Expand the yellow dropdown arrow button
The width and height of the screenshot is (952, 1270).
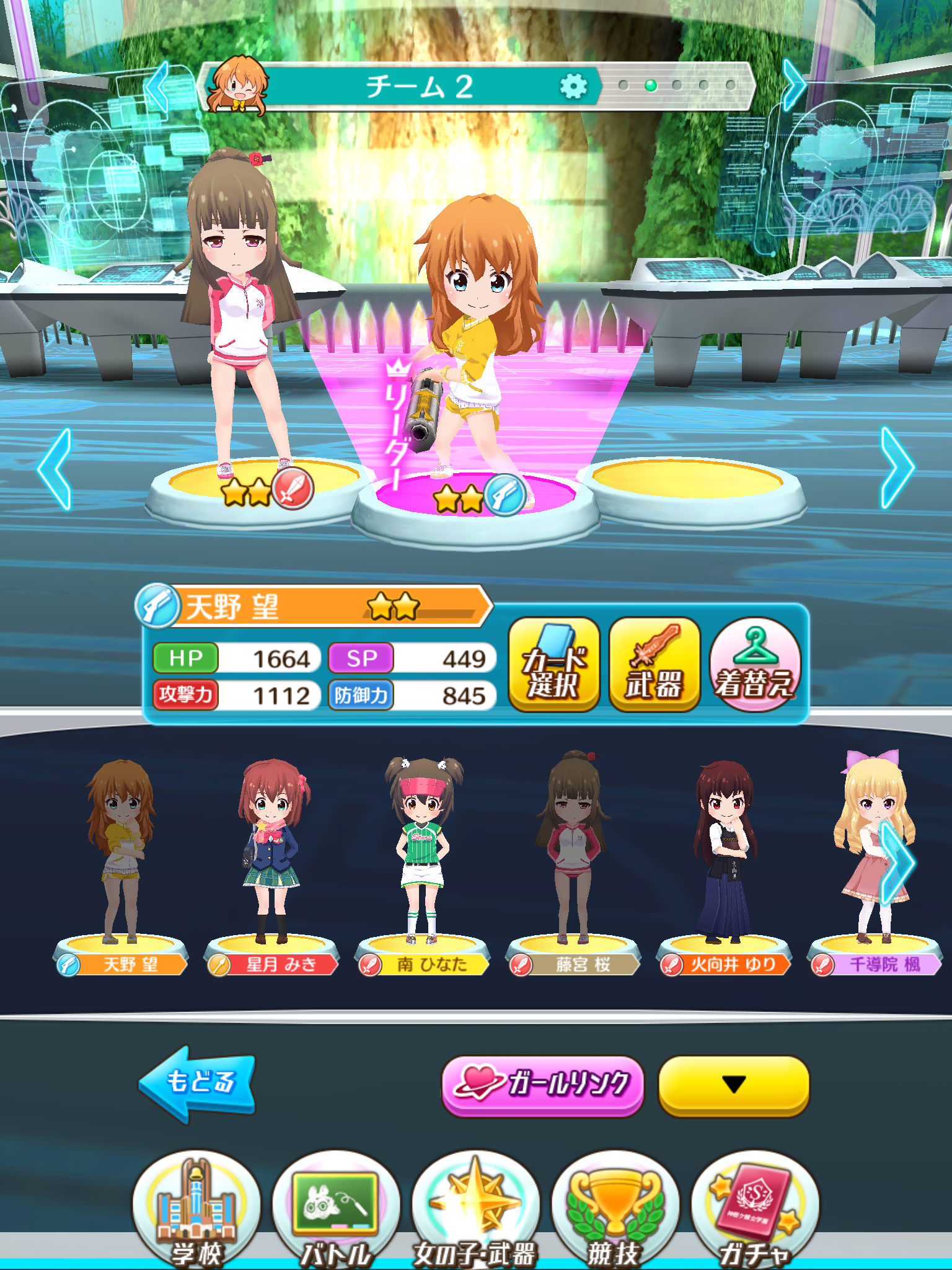tap(734, 1085)
